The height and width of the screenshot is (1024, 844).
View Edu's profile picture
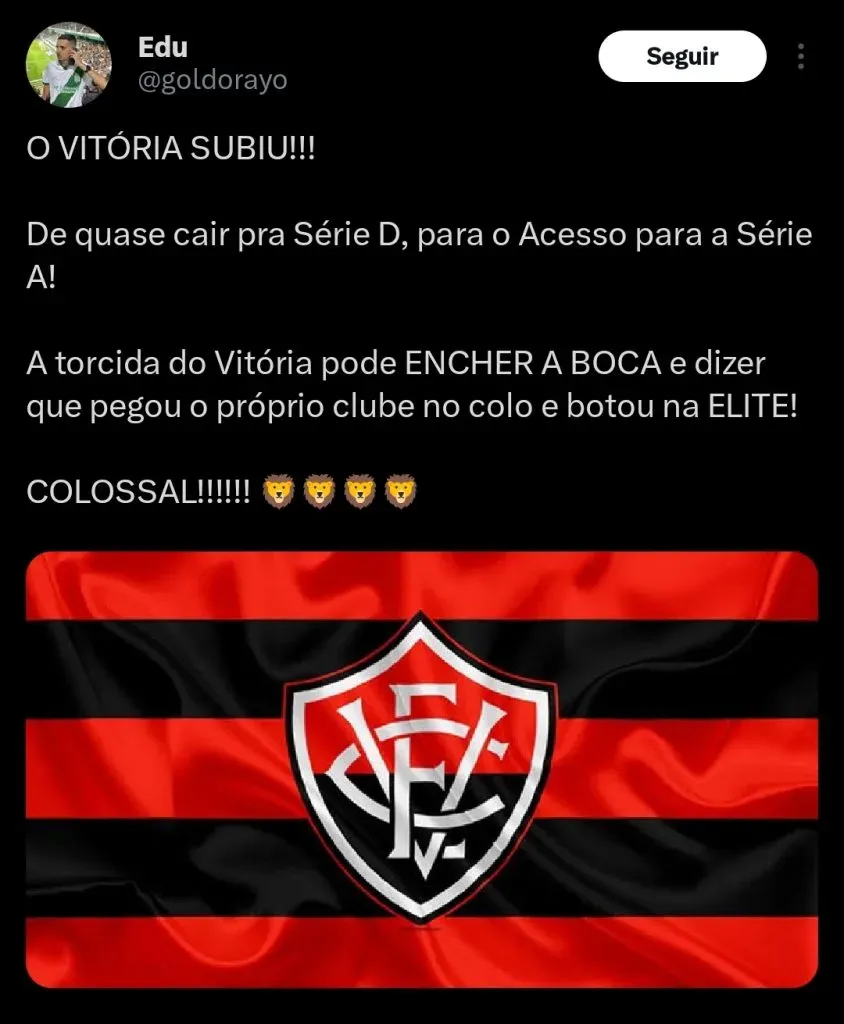[x=68, y=64]
